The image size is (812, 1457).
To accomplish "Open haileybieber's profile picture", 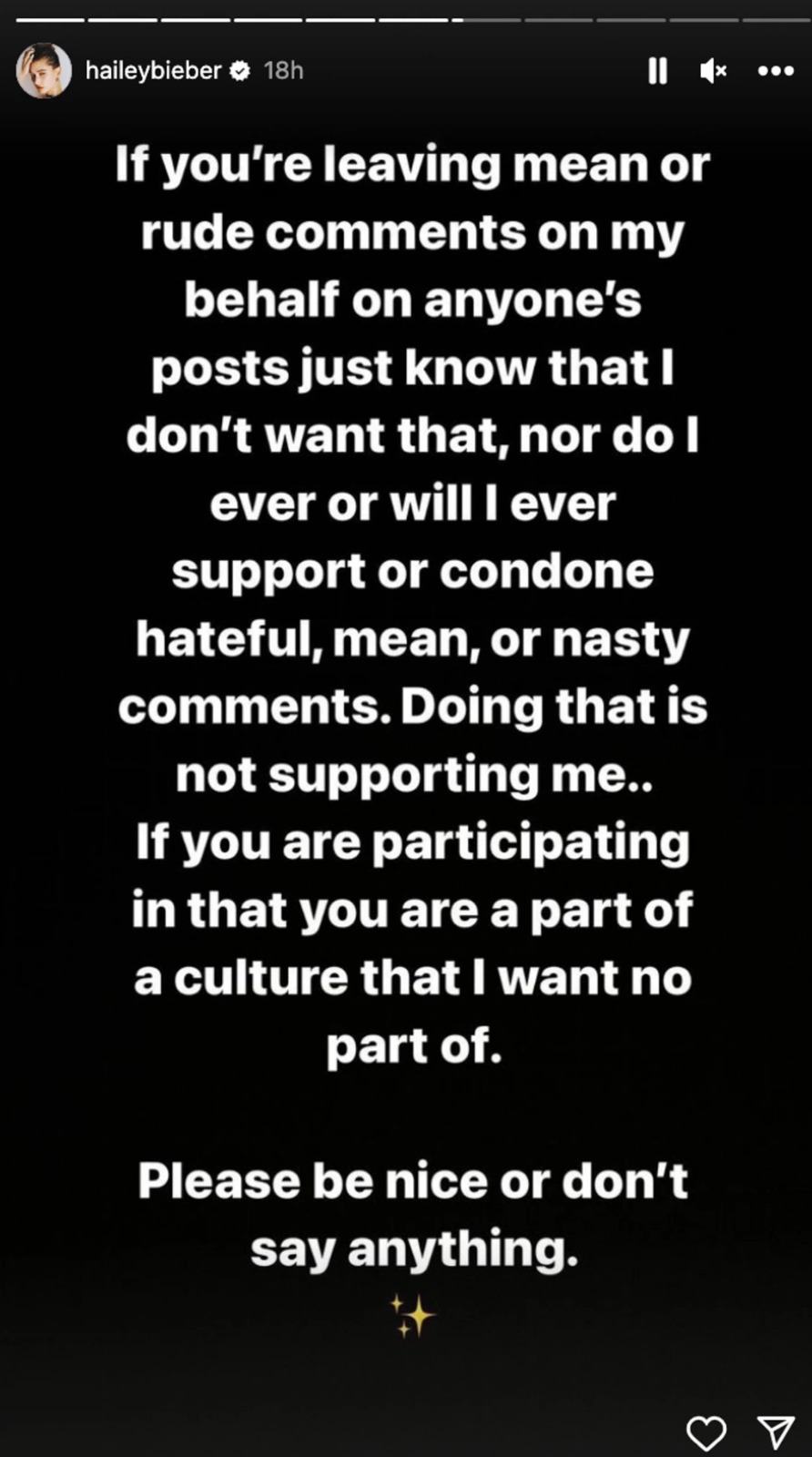I will [45, 68].
